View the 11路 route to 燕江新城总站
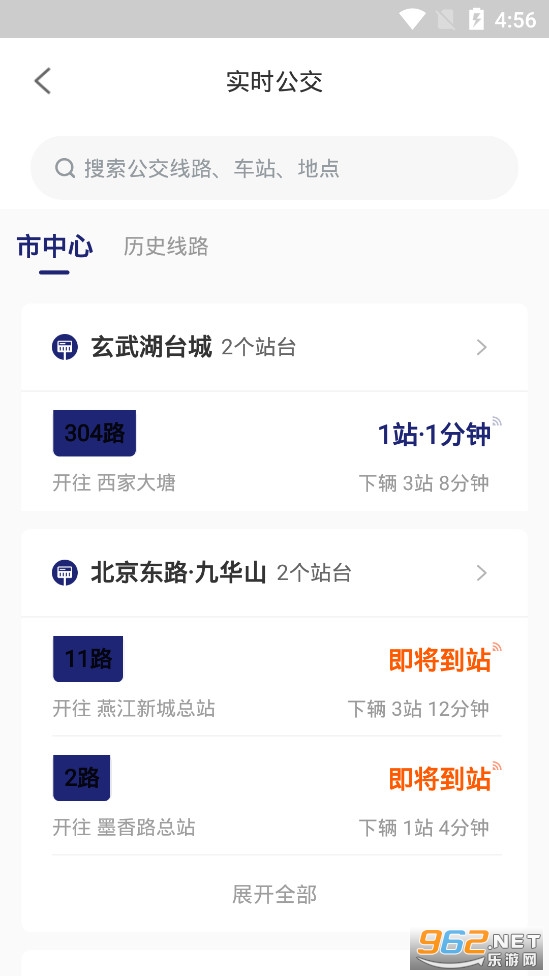This screenshot has height=976, width=549. point(274,677)
